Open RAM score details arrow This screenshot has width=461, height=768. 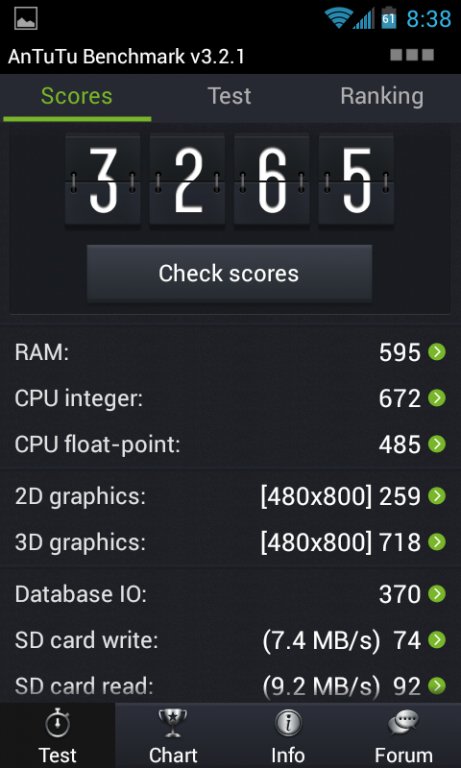(437, 352)
